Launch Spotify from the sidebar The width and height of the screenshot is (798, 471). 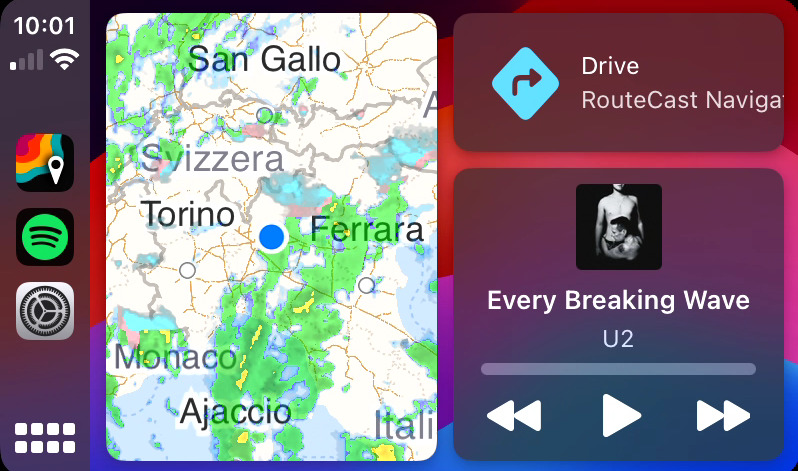45,237
